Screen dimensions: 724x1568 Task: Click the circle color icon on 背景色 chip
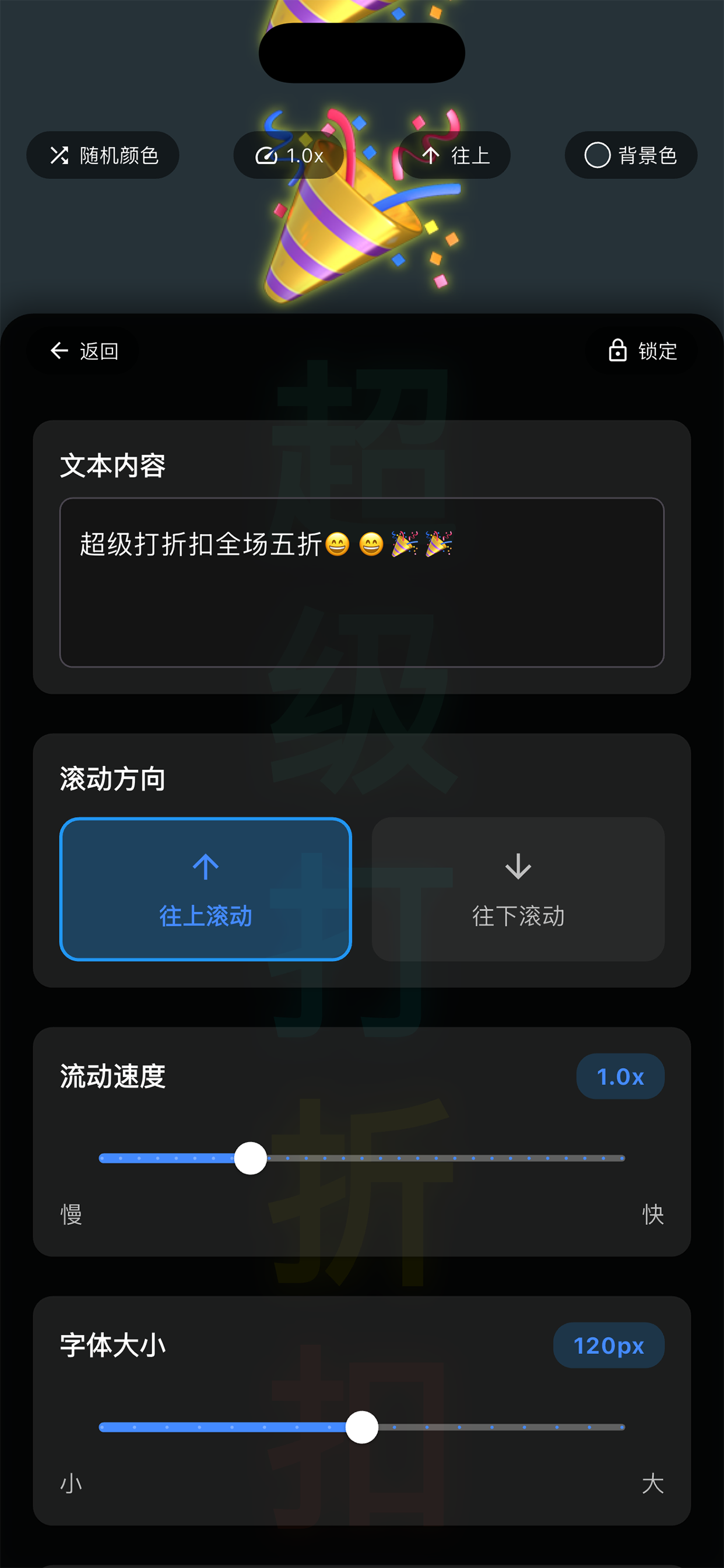coord(598,155)
